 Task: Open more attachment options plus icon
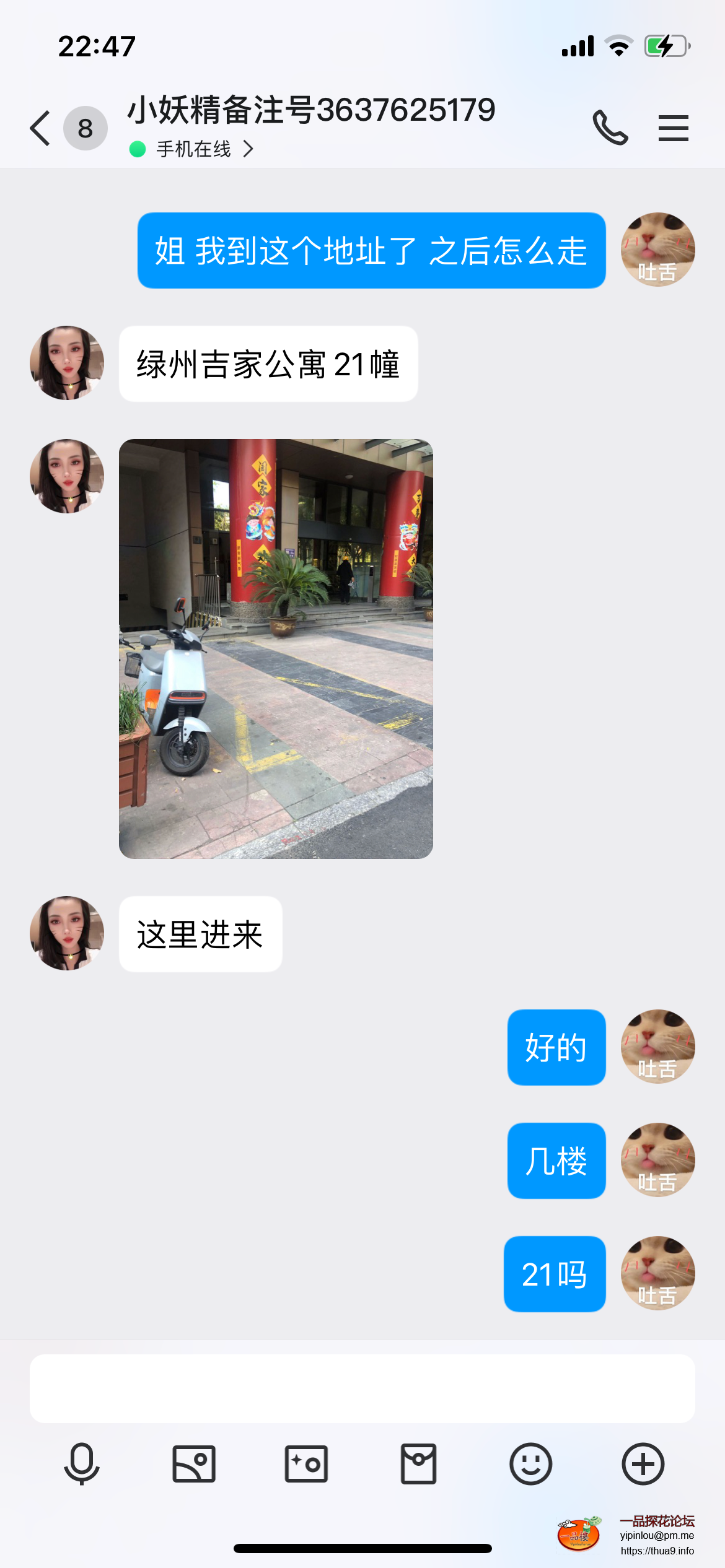click(x=643, y=1464)
